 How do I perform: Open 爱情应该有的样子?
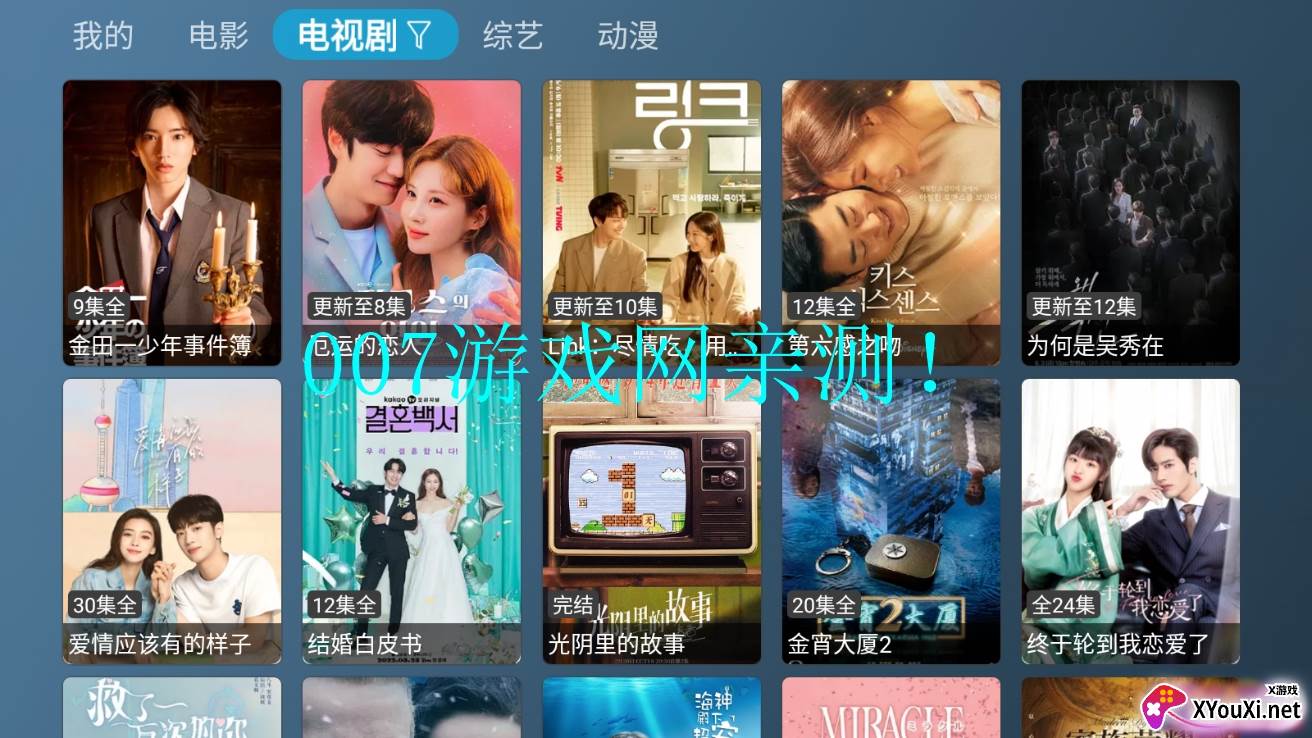[172, 520]
